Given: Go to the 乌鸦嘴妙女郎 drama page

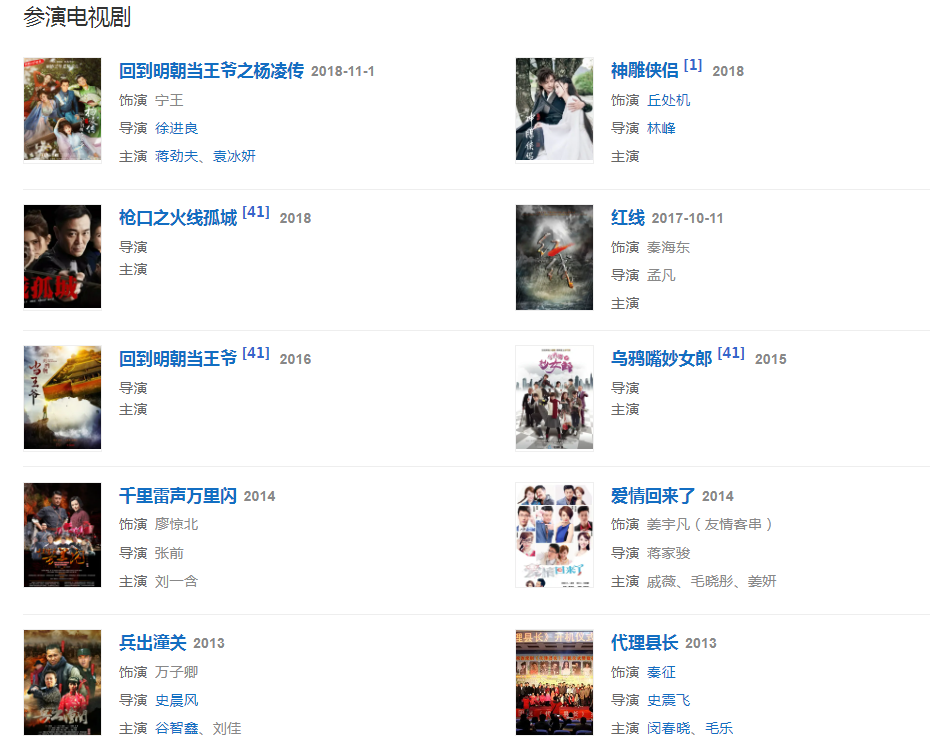Looking at the screenshot, I should pos(661,359).
